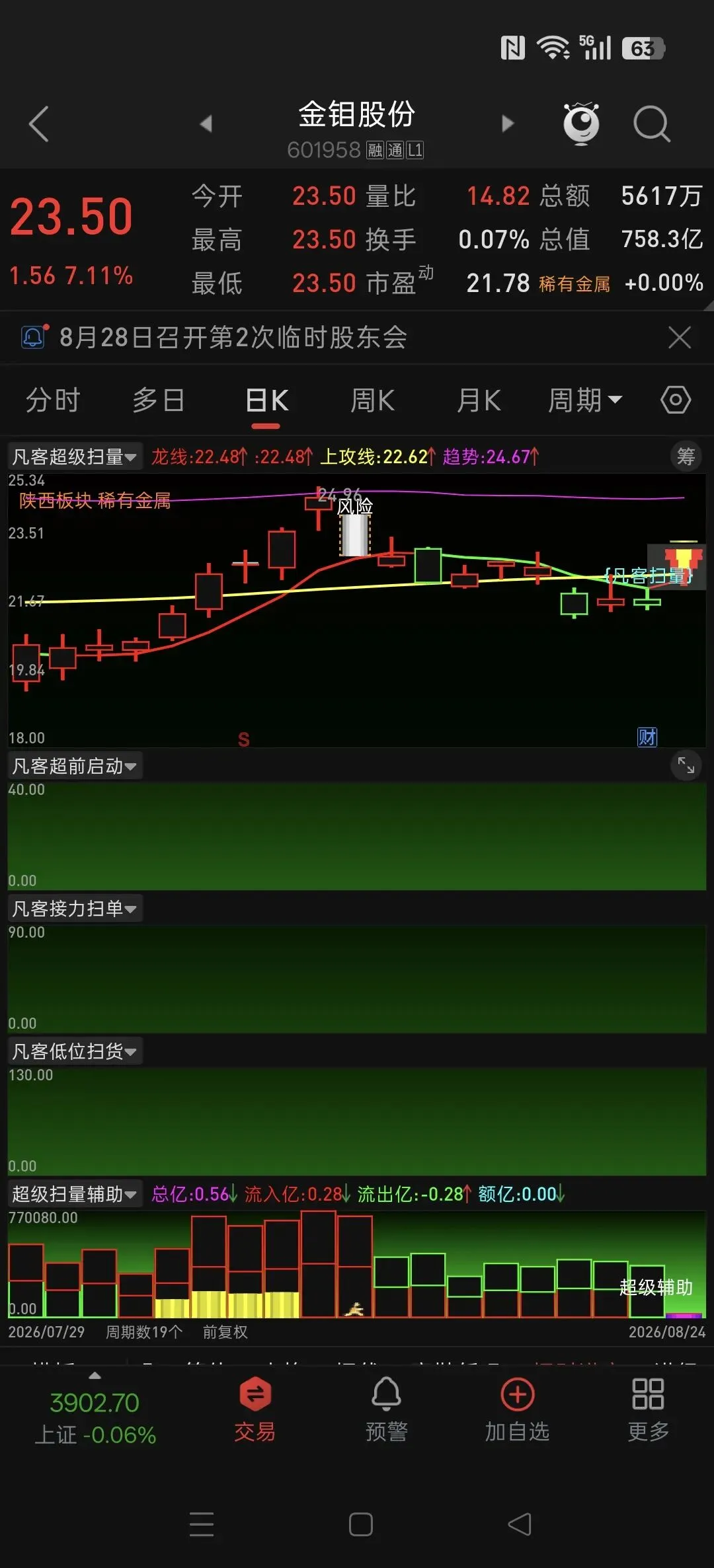Dismiss the shareholder meeting notice
This screenshot has height=1568, width=714.
pyautogui.click(x=680, y=337)
